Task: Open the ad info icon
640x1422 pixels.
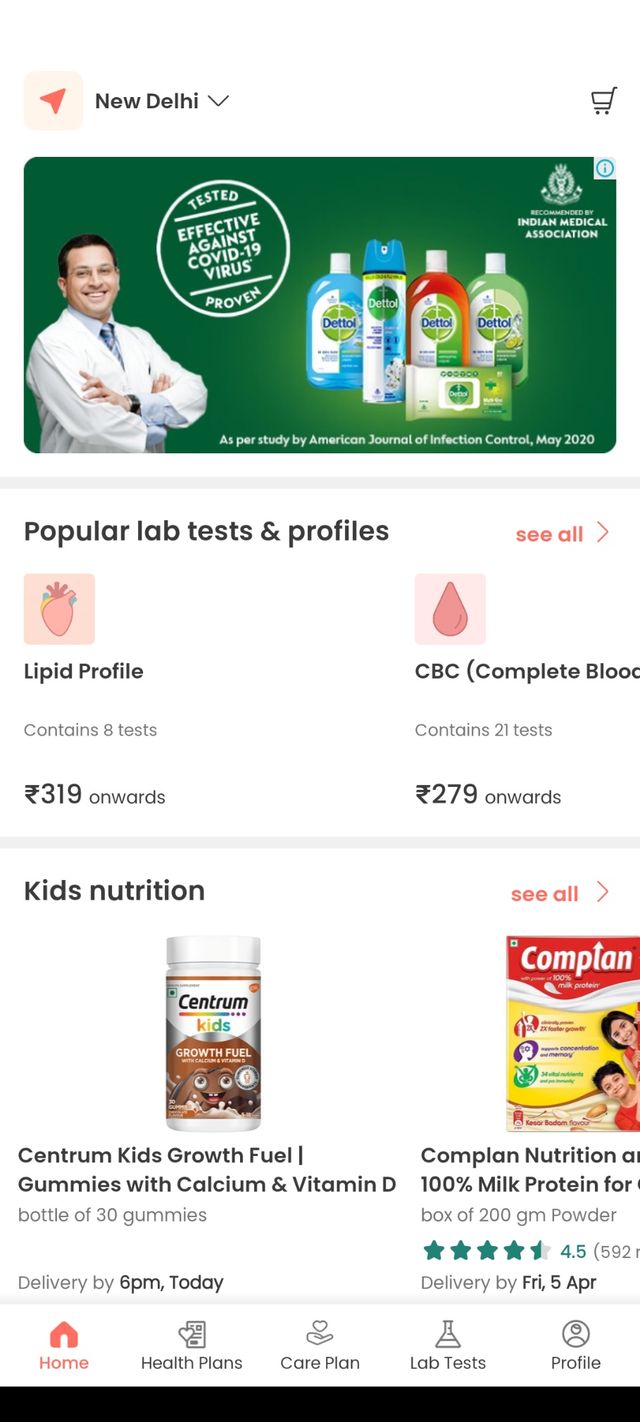Action: click(605, 168)
